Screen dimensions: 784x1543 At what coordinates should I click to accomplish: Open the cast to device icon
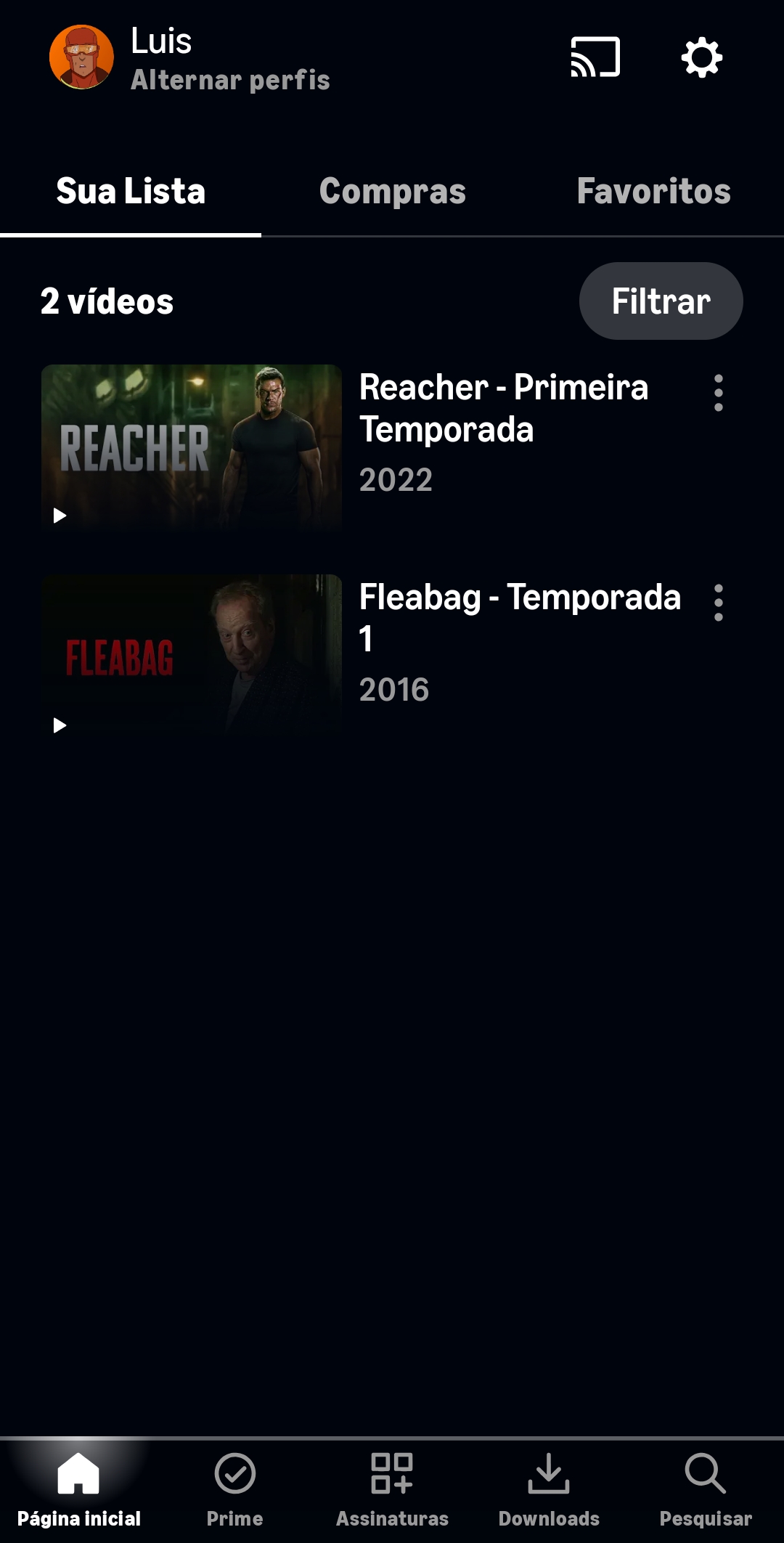pyautogui.click(x=595, y=57)
